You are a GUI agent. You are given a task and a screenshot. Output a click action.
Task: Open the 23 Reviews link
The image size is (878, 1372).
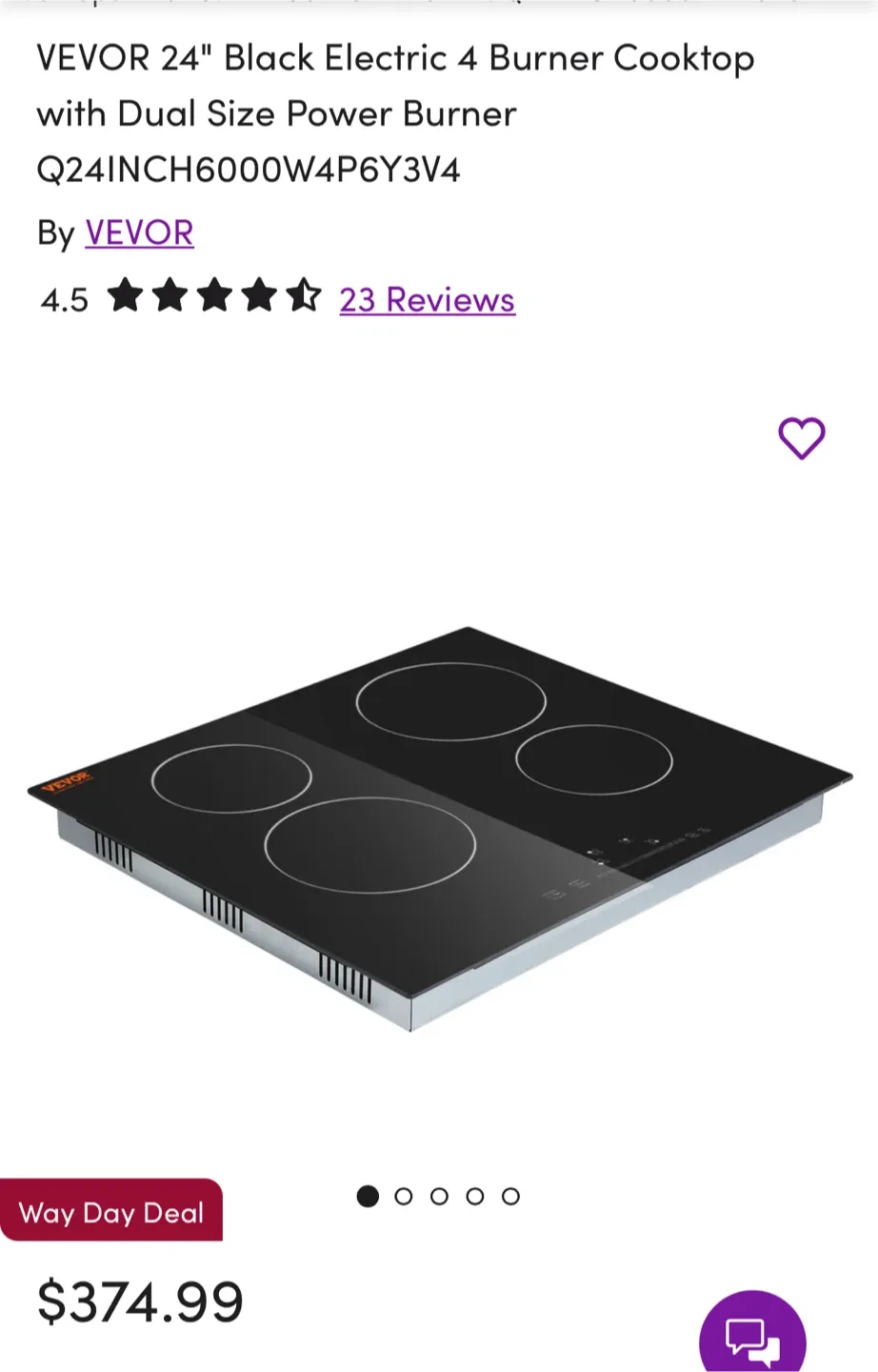click(x=426, y=300)
